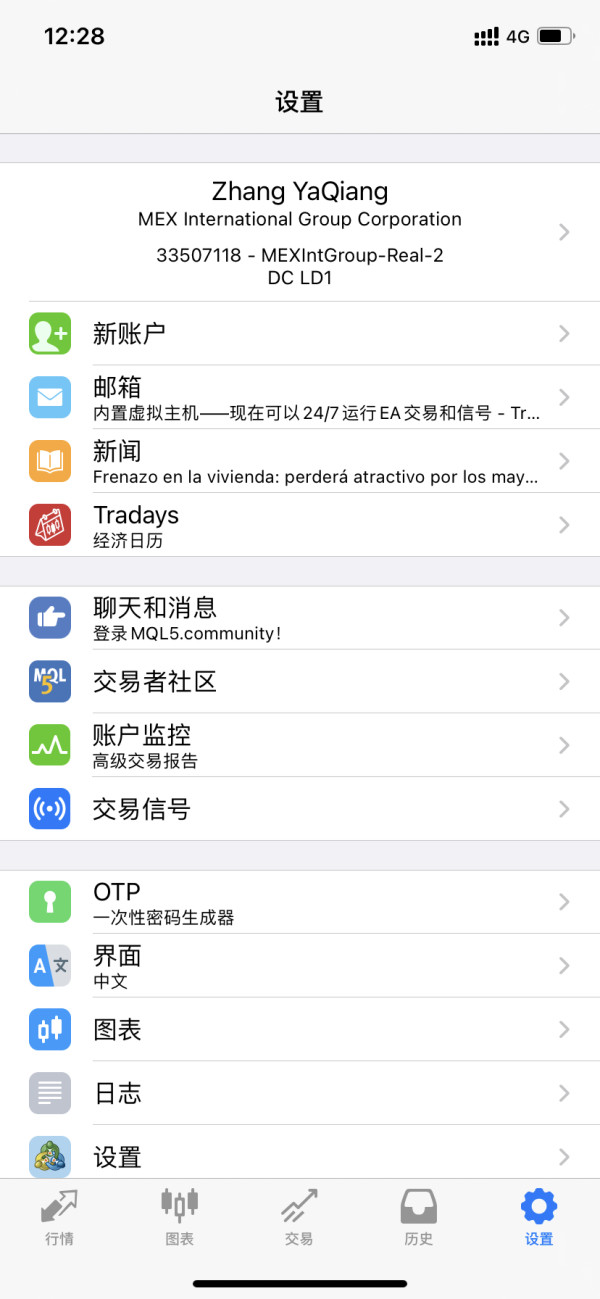Open the 邮箱 mailbox

[300, 397]
